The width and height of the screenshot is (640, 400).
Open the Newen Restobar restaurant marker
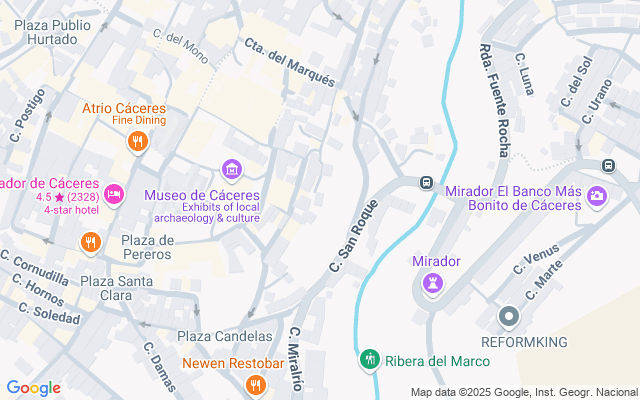point(256,383)
